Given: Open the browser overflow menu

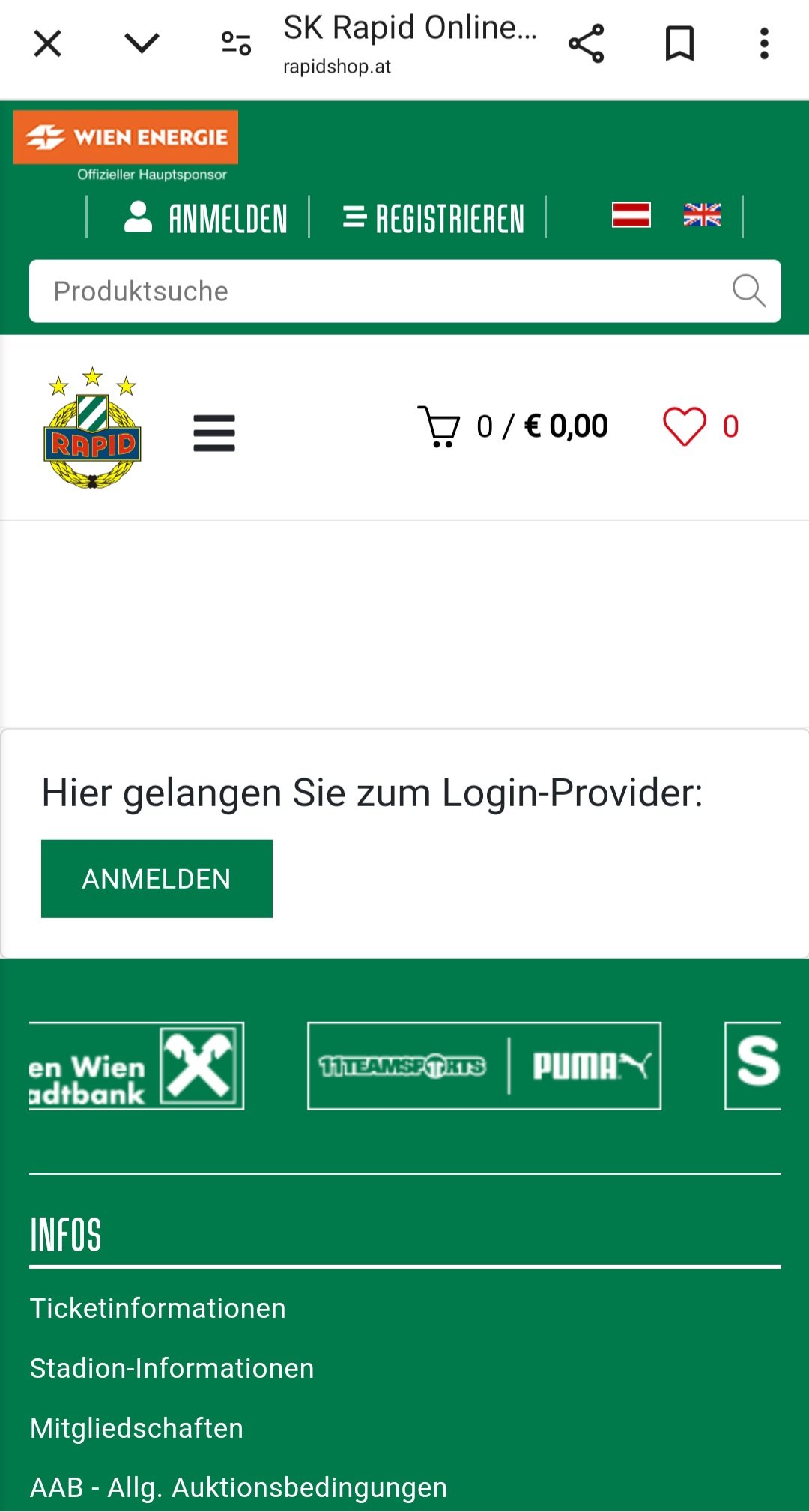Looking at the screenshot, I should [x=764, y=43].
